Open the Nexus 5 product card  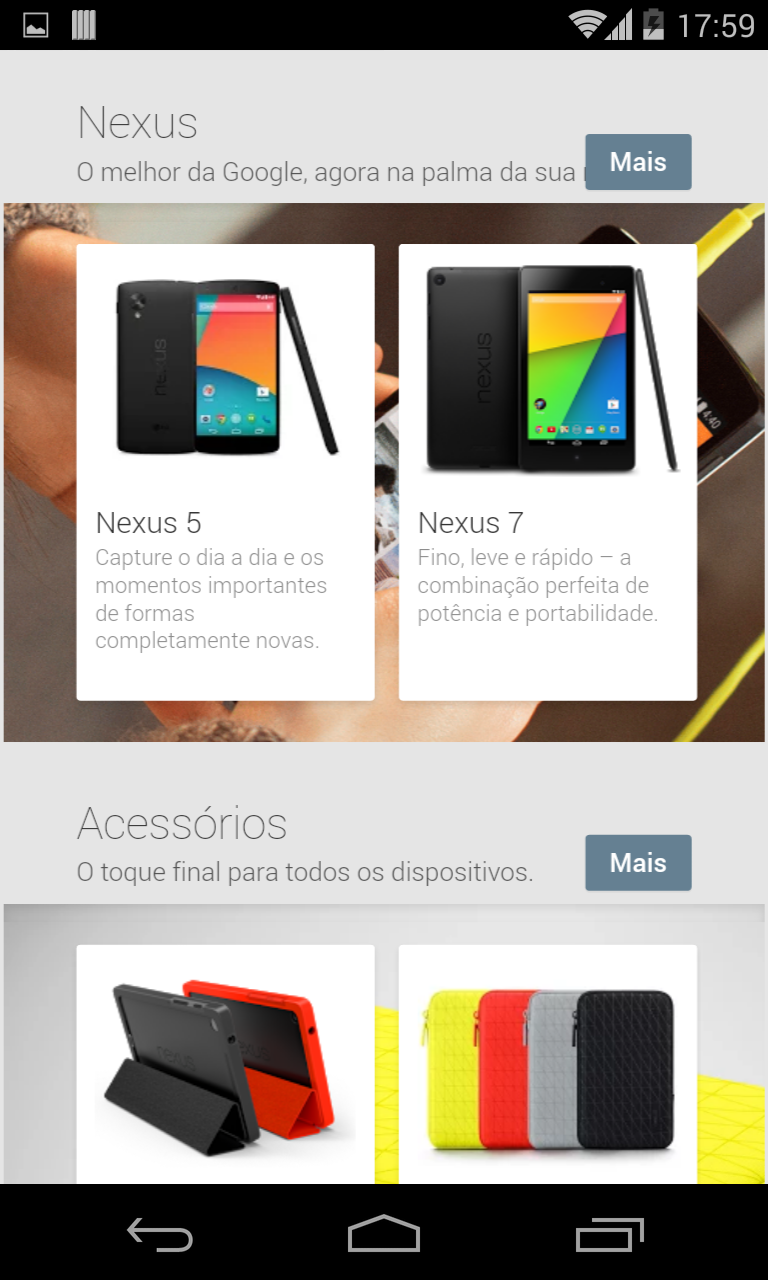click(225, 472)
